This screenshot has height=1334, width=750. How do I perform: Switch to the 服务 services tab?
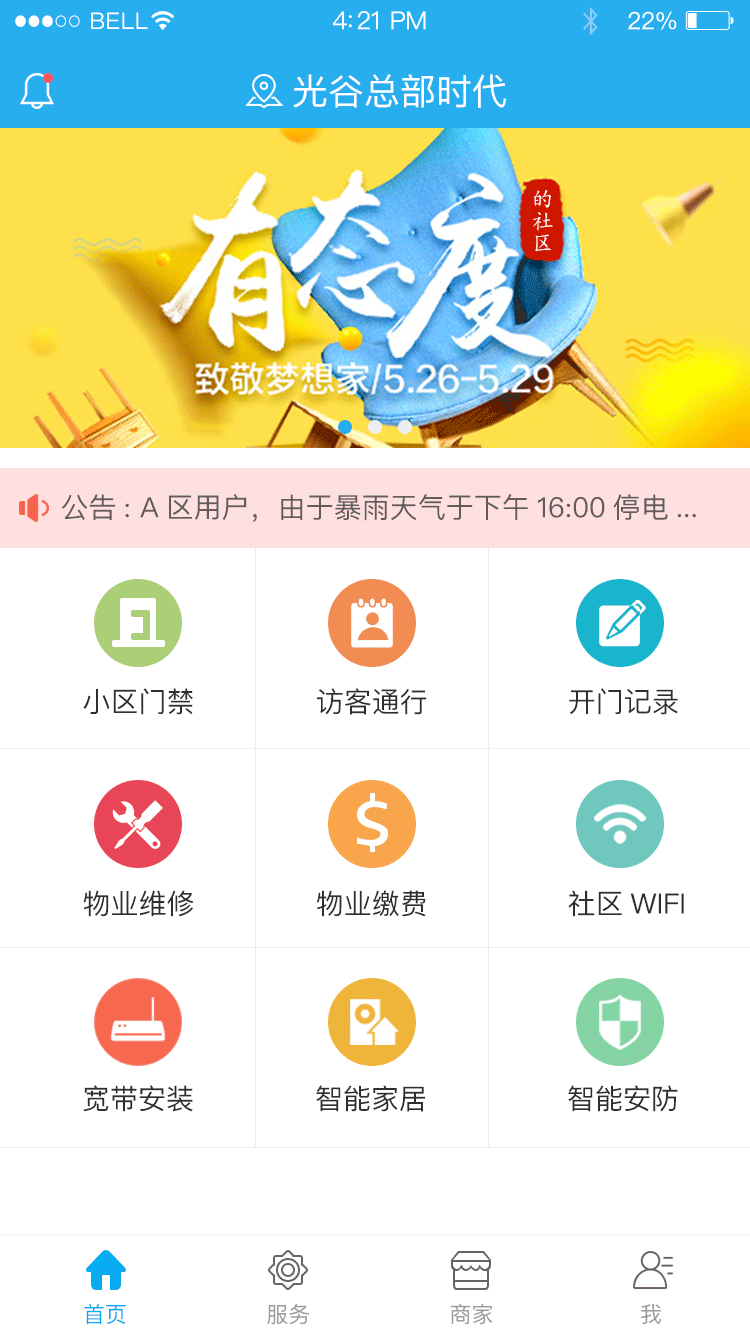point(287,1283)
